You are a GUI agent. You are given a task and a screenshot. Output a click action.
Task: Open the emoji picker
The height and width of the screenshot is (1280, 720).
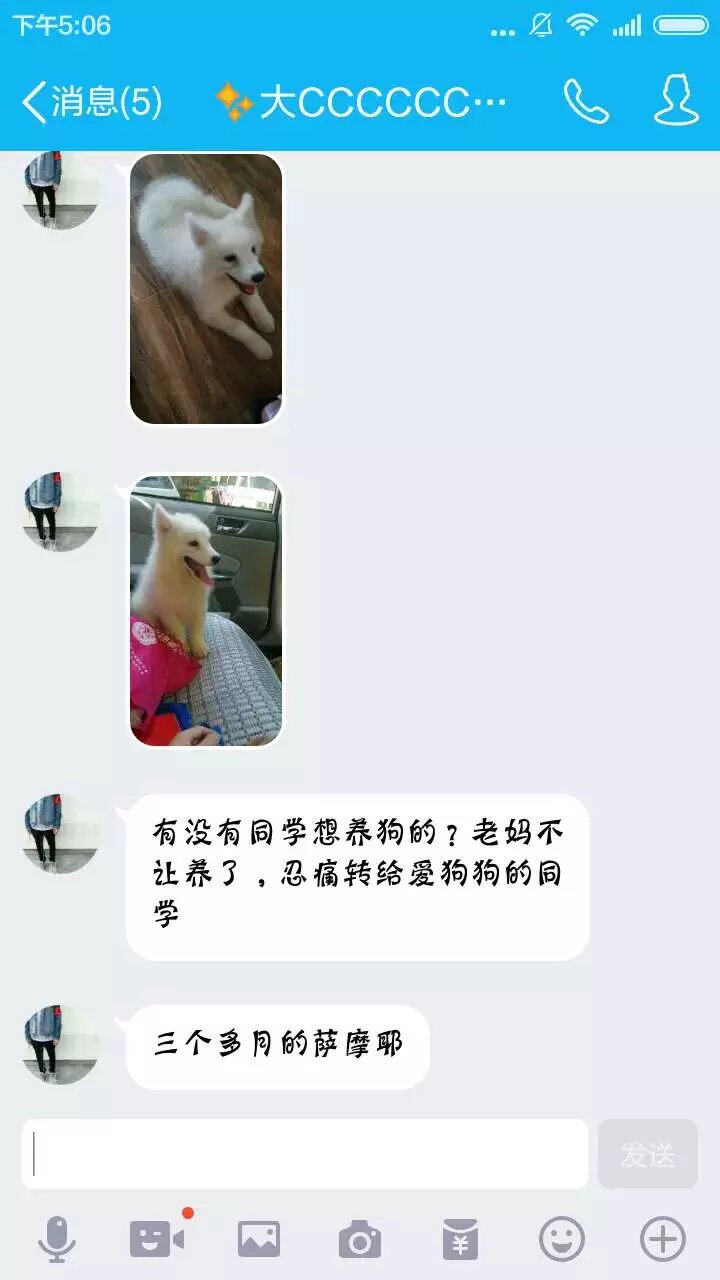coord(562,1240)
